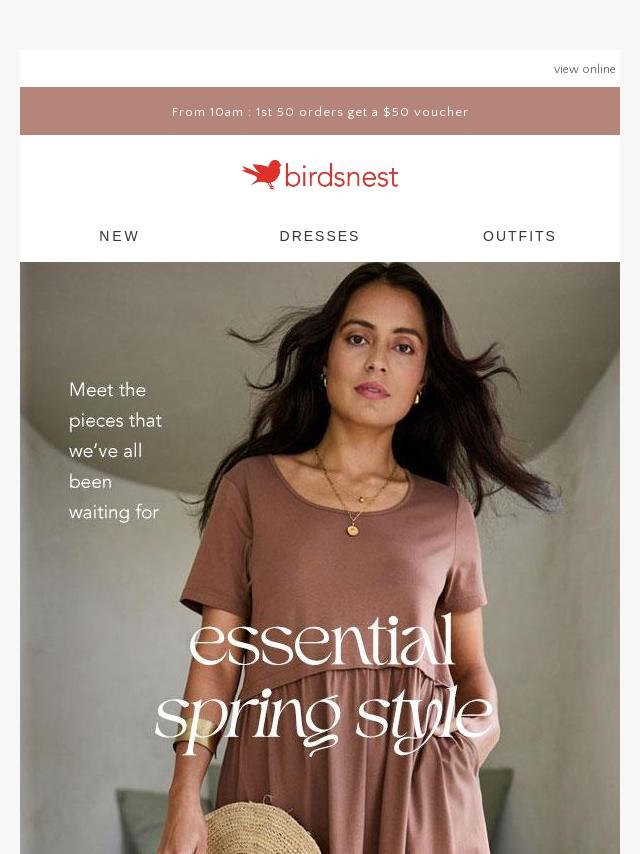Open the view online link
This screenshot has height=854, width=640.
pos(584,69)
